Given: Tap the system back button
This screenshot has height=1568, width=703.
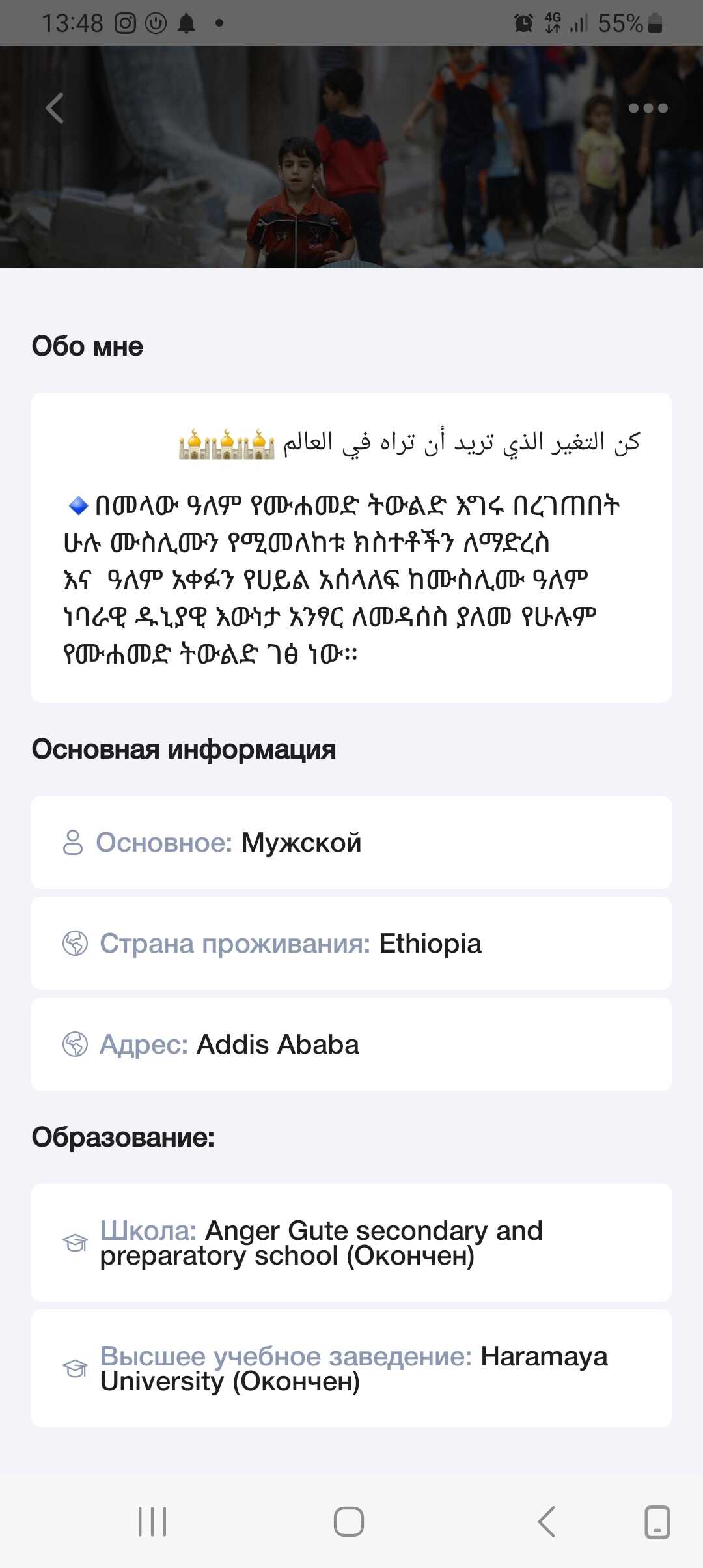Looking at the screenshot, I should pos(546,1522).
